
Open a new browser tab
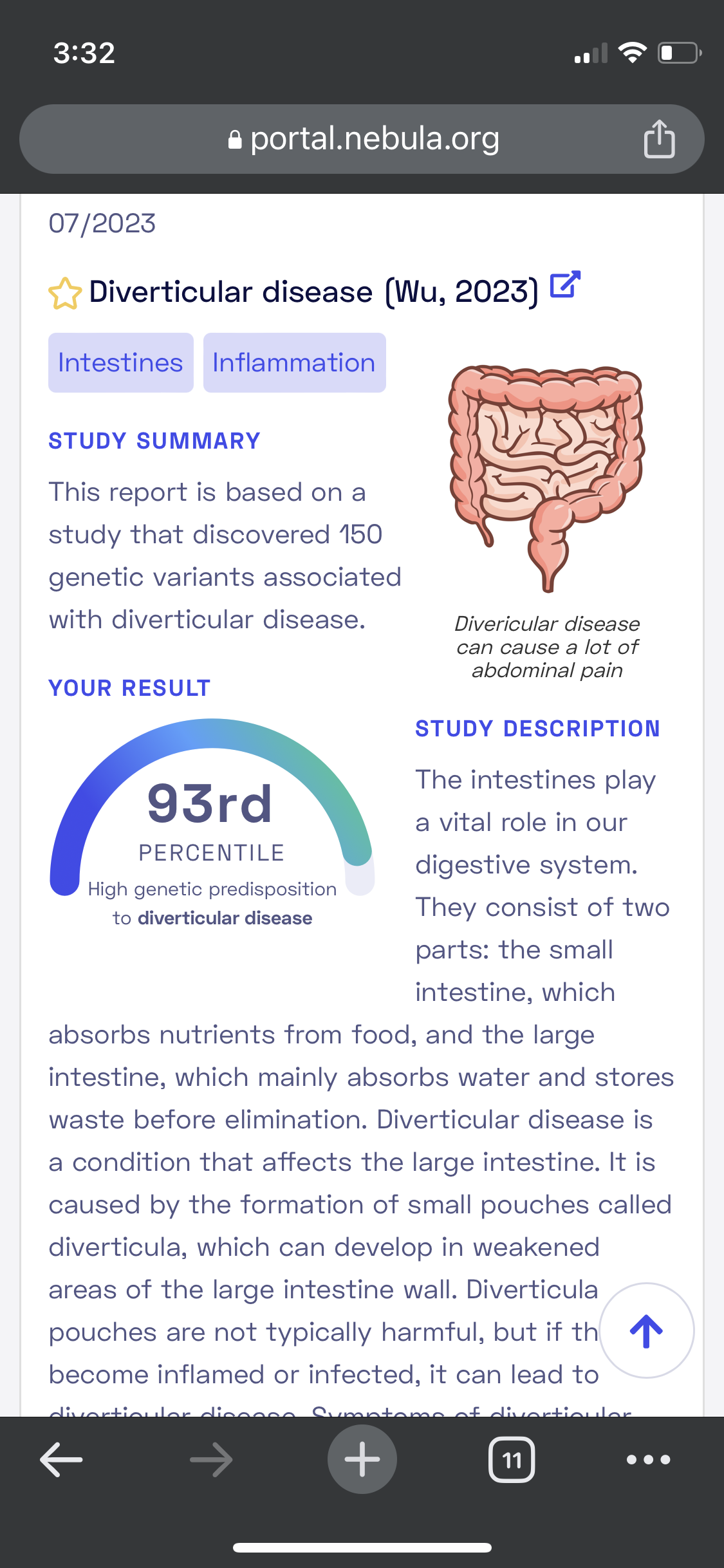[362, 1459]
